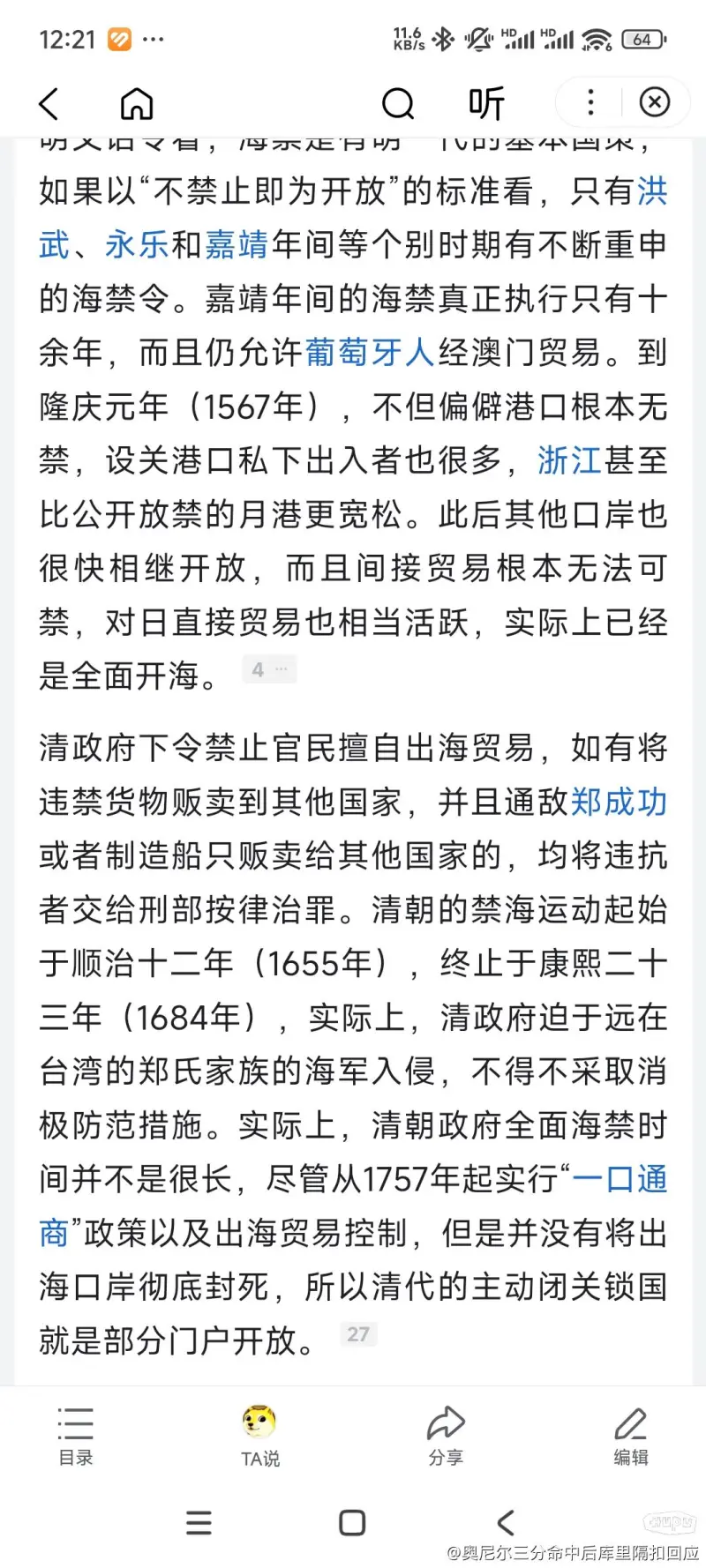Open reference footnote 27
This screenshot has height=1568, width=706.
(x=358, y=1334)
